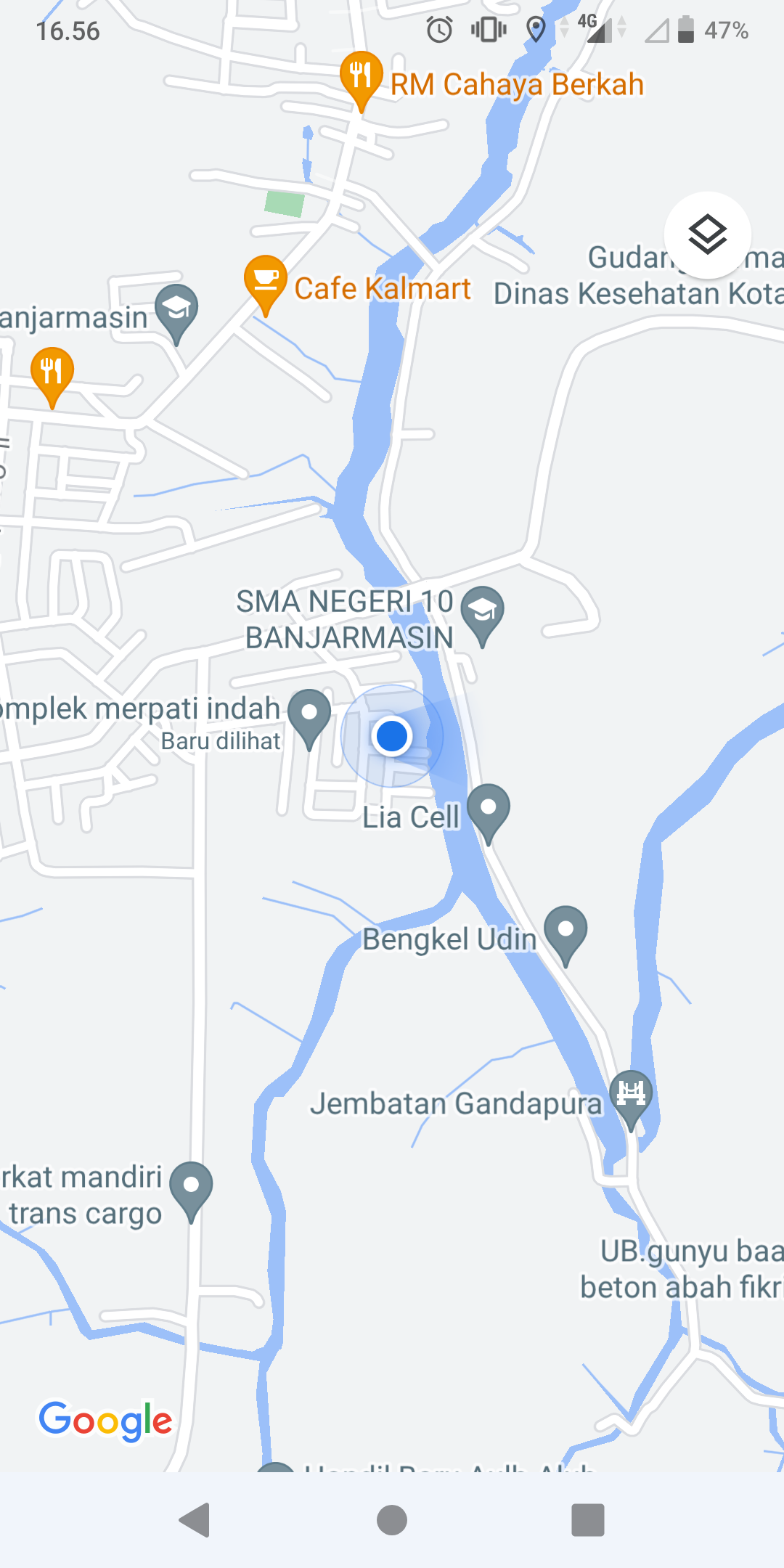Open the Cafe Kalmart map marker
Viewport: 784px width, 1568px height.
266,280
